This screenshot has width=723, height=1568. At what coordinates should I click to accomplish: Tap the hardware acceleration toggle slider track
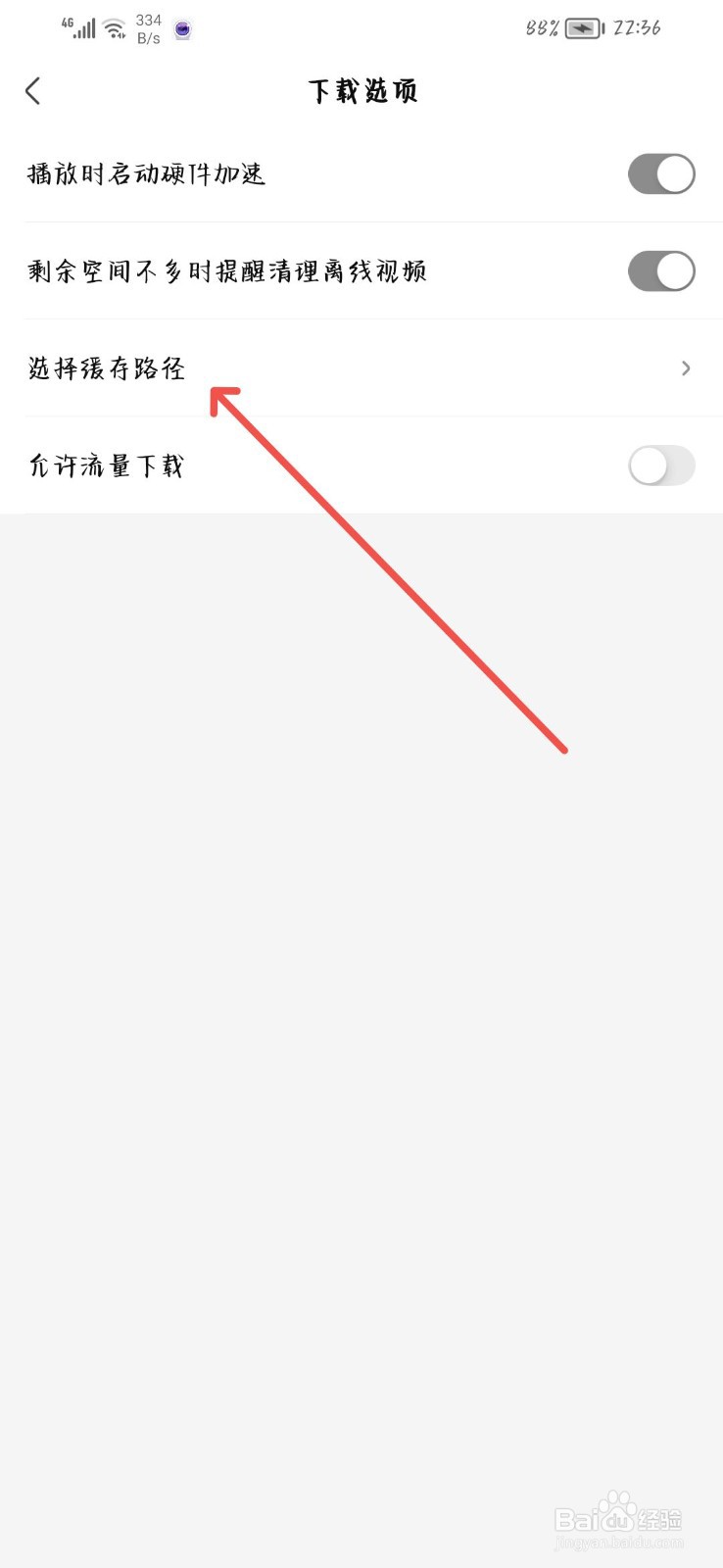661,173
